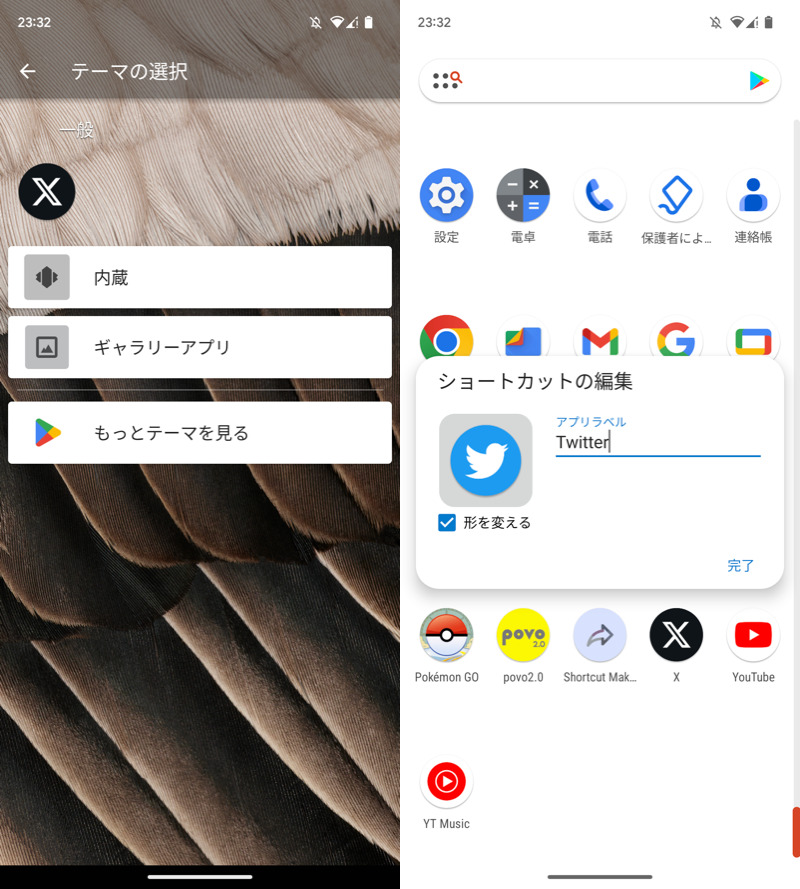Launch the X app from drawer
The image size is (800, 889).
(x=676, y=636)
